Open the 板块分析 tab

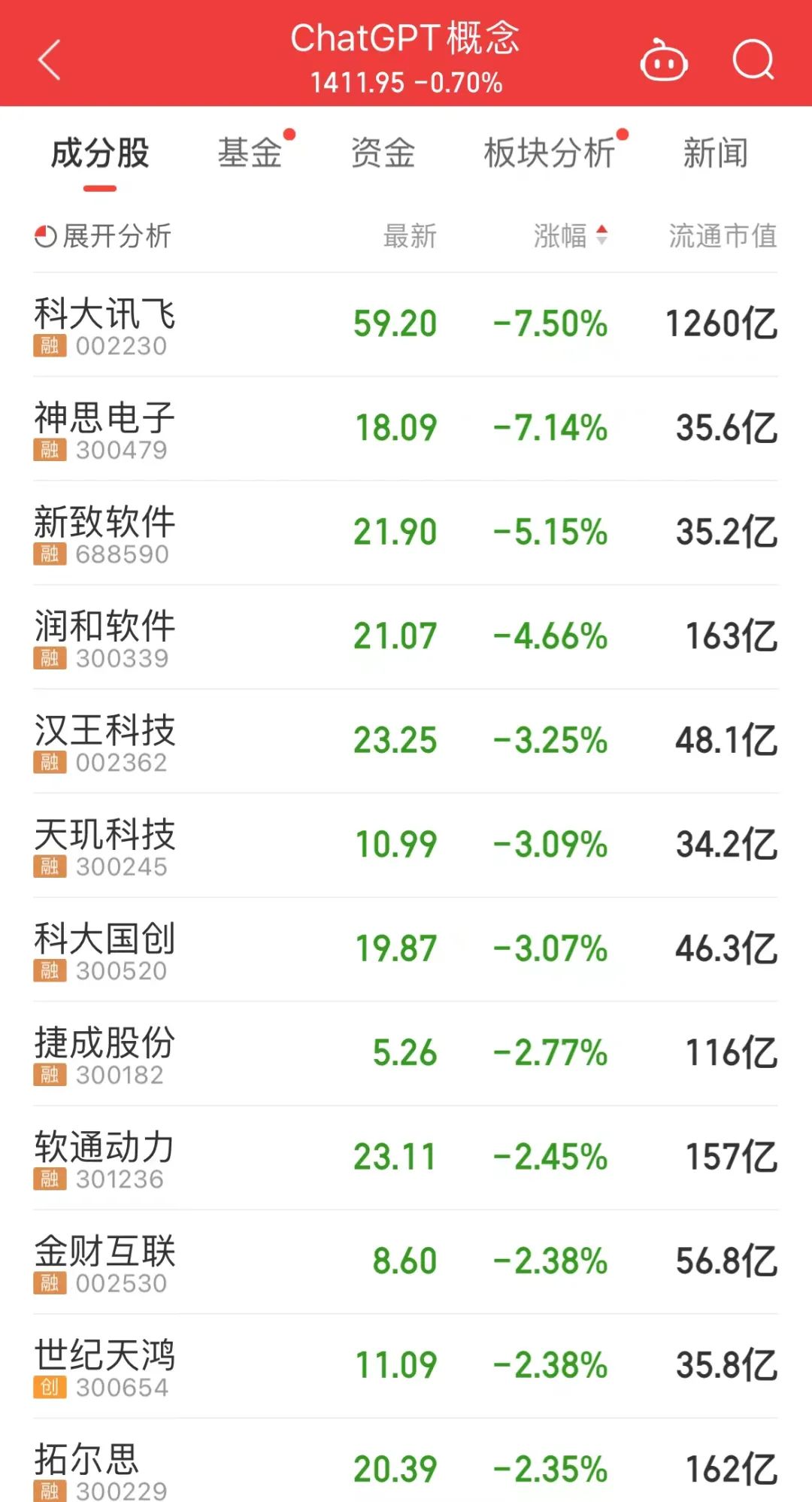(550, 153)
